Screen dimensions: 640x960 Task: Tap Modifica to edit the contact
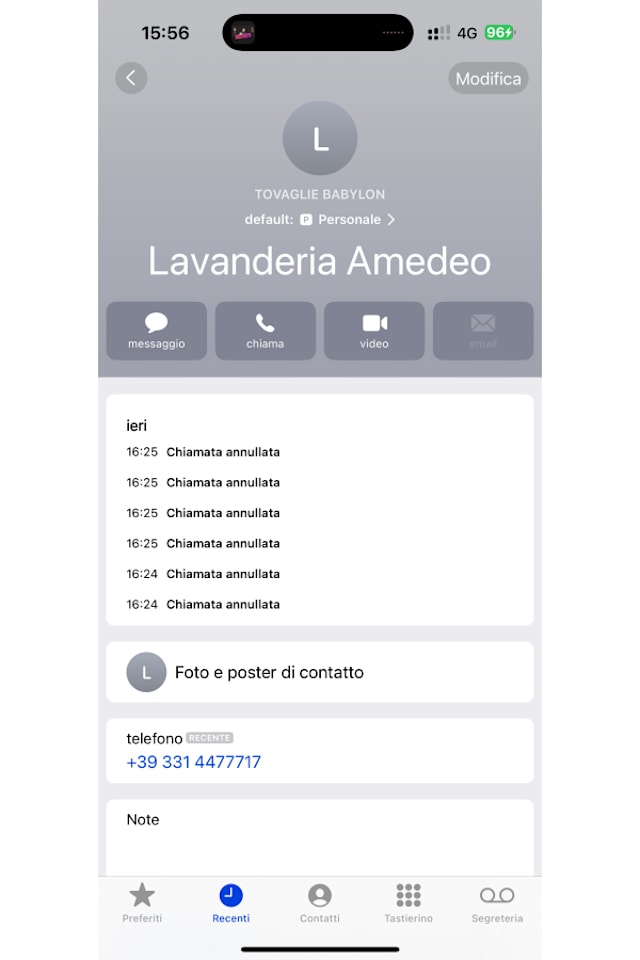tap(488, 78)
